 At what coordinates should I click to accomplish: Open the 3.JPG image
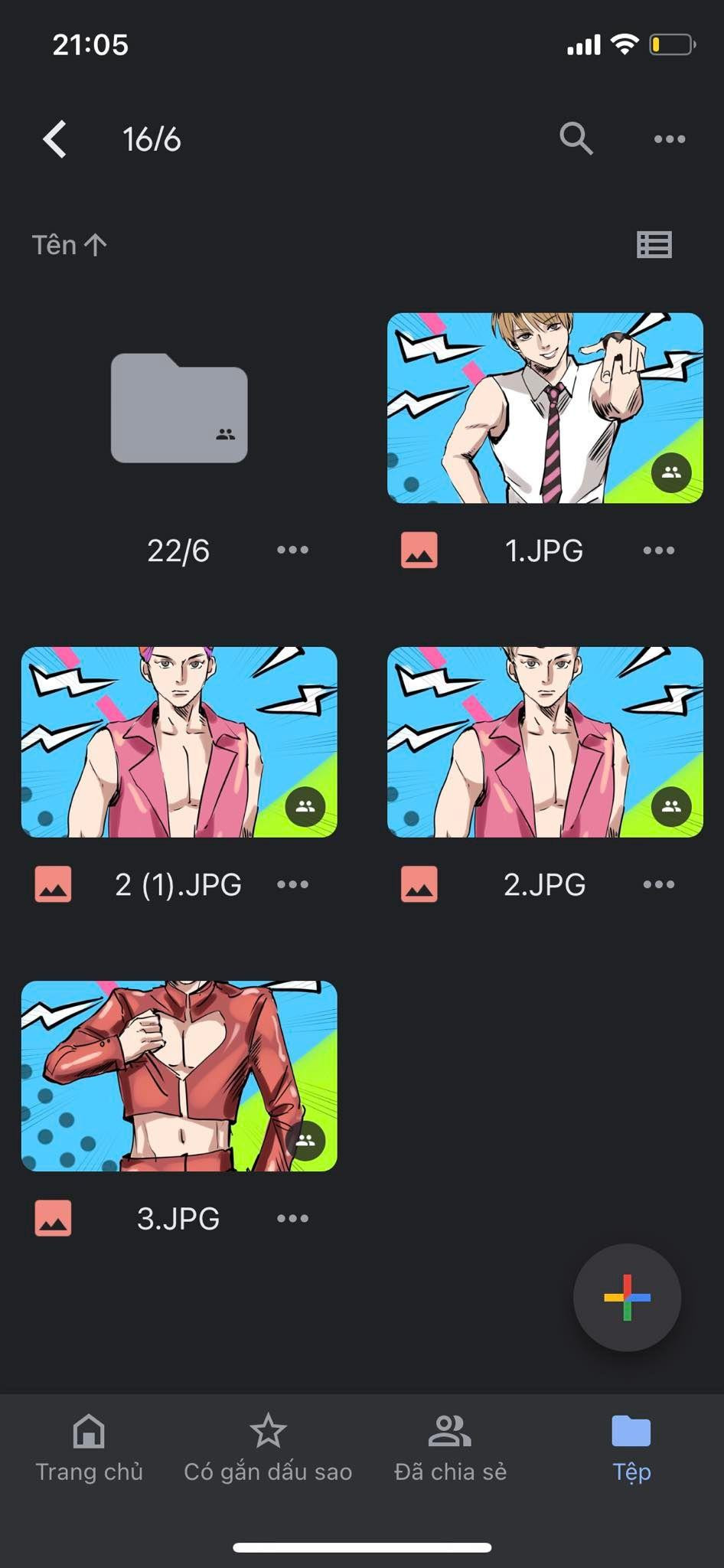point(179,1076)
